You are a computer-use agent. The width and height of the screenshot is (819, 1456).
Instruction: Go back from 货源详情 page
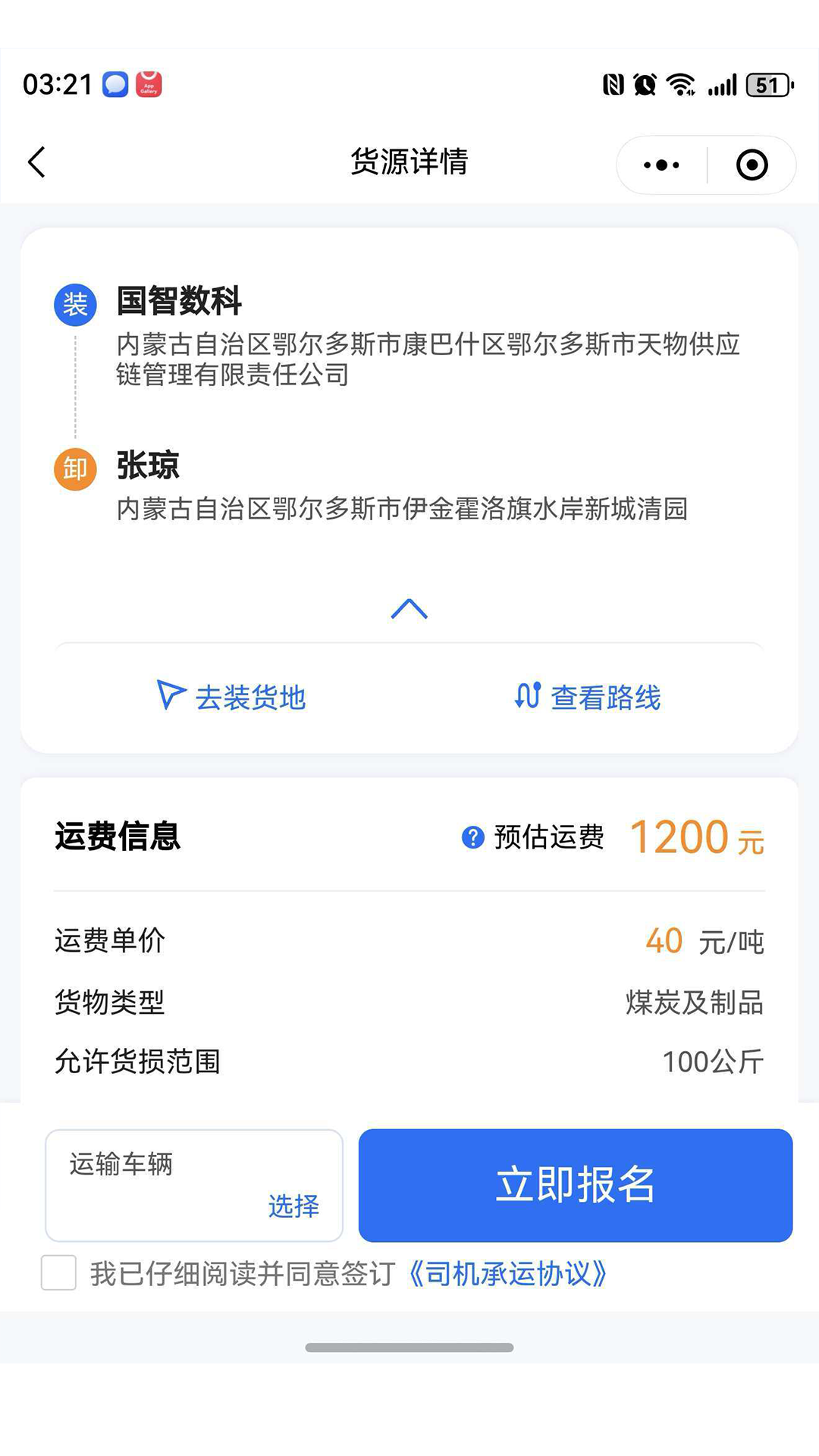click(x=36, y=162)
